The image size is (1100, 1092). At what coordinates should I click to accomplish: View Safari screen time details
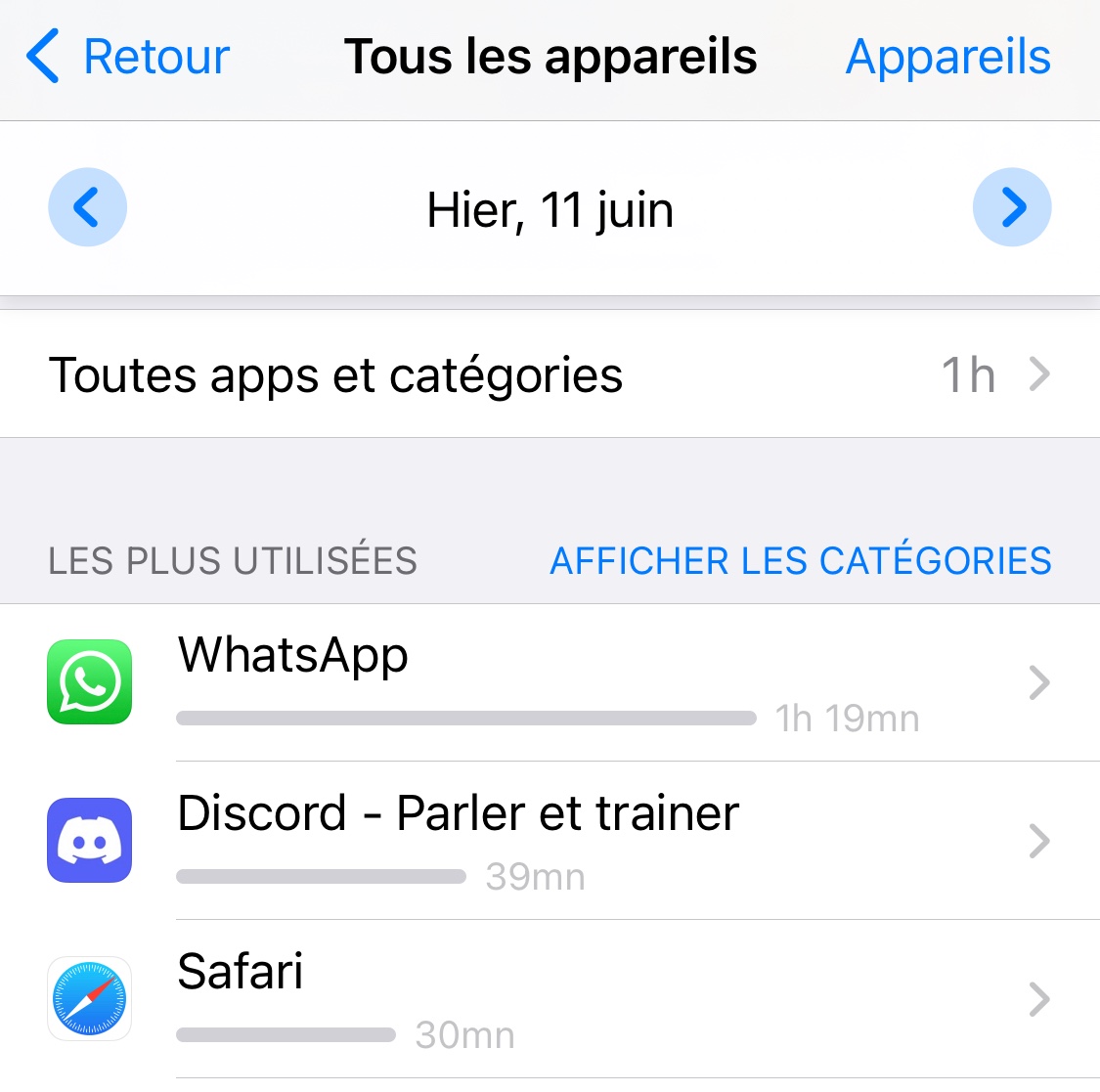550,999
